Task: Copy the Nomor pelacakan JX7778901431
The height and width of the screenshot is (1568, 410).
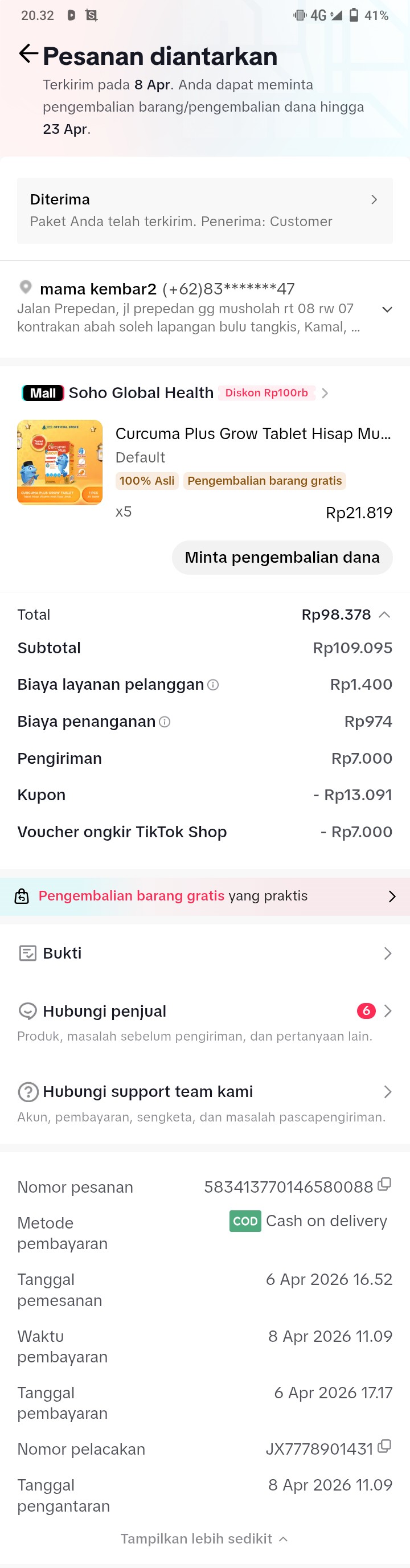Action: click(x=384, y=1447)
